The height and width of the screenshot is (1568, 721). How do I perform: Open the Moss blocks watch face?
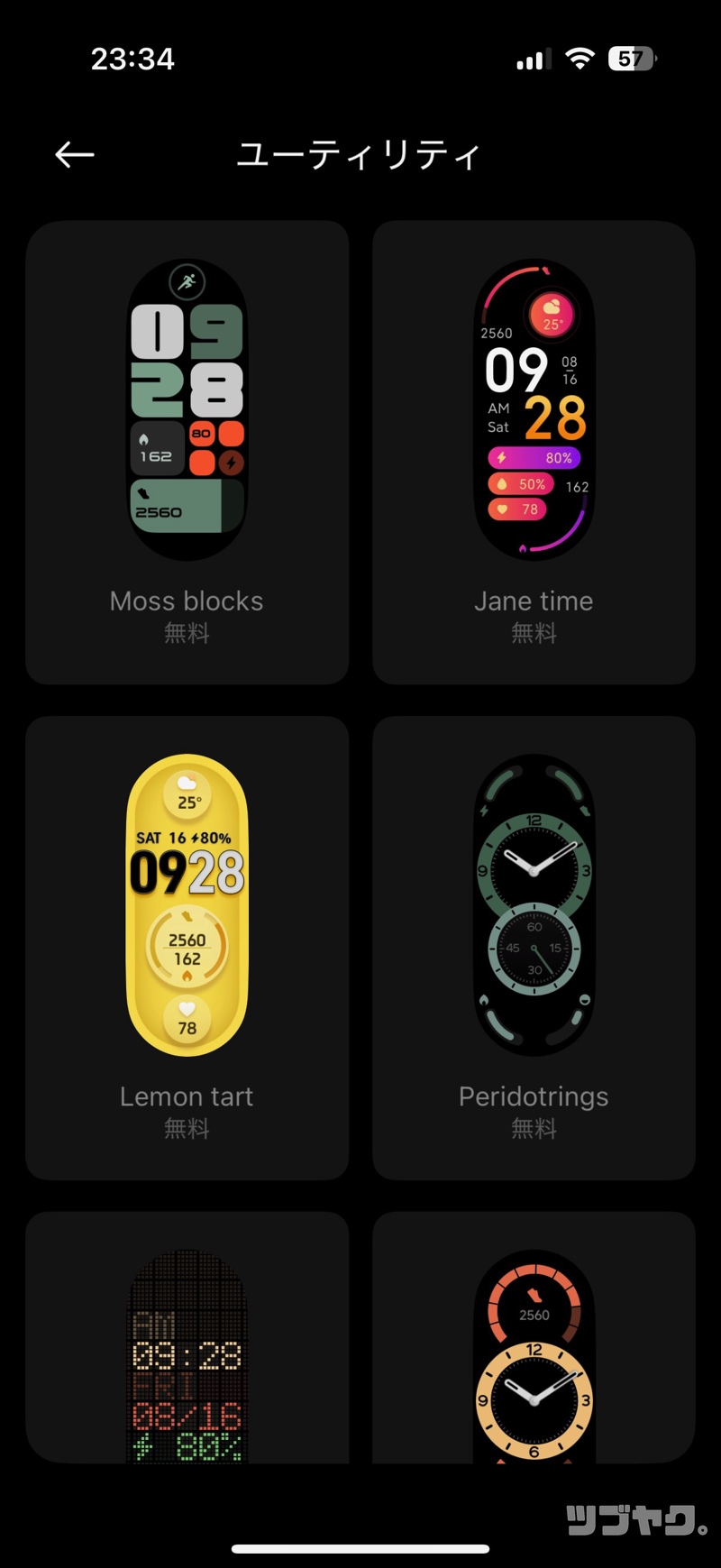pyautogui.click(x=187, y=452)
